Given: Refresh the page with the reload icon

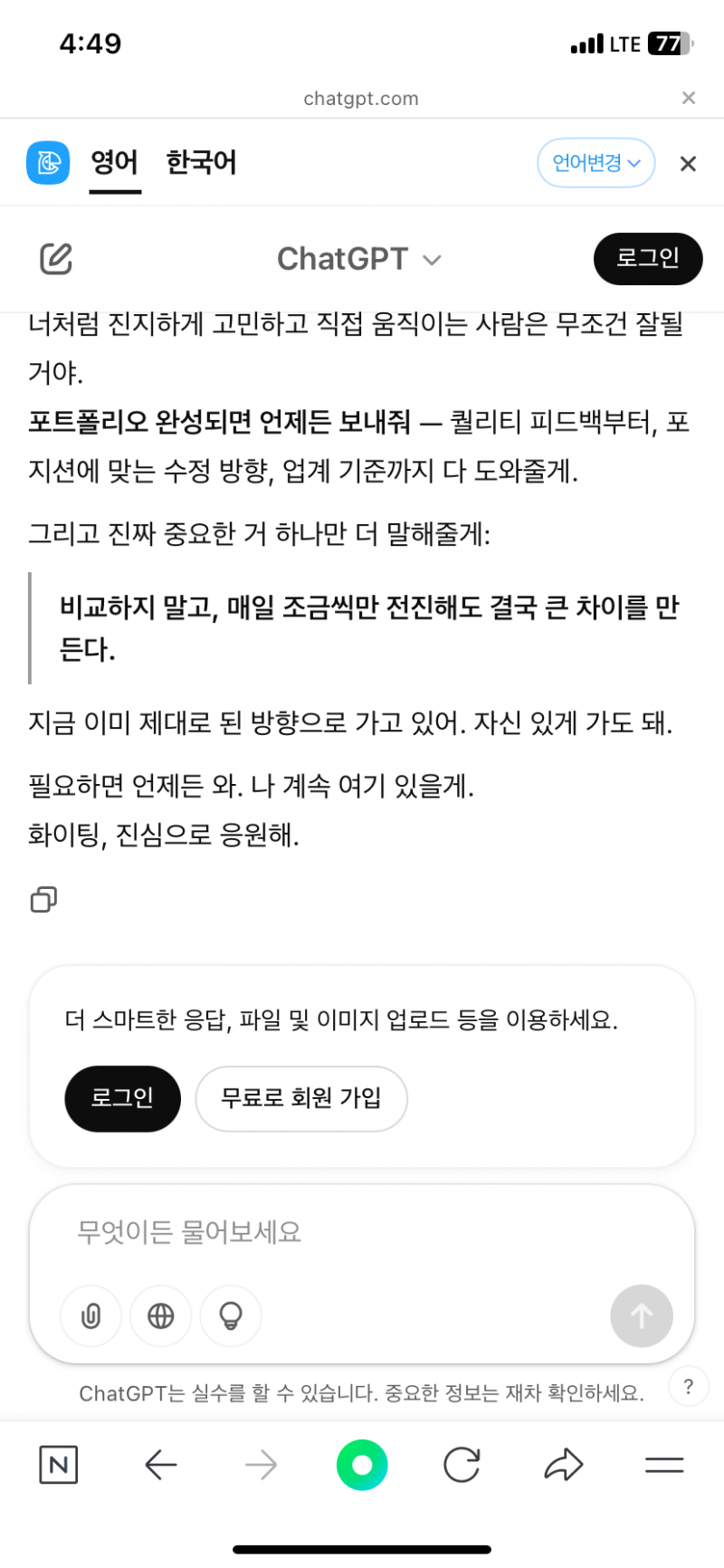Looking at the screenshot, I should 463,1464.
